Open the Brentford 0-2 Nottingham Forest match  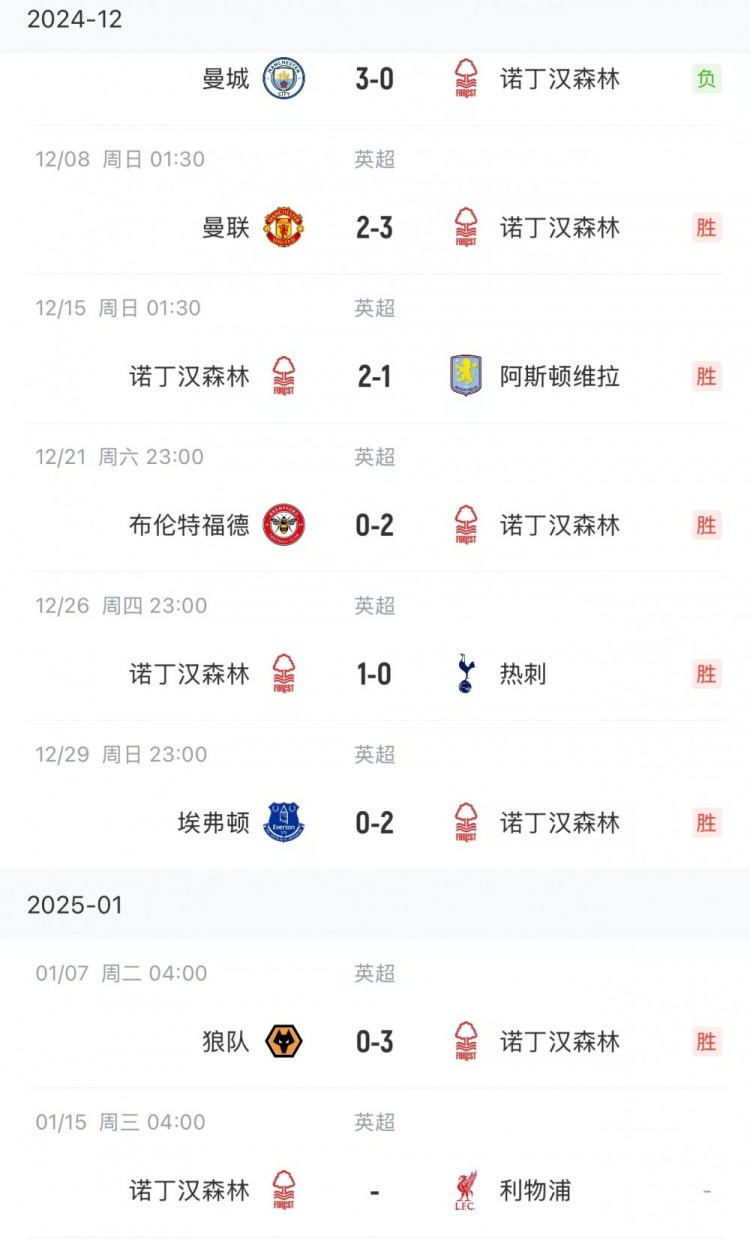point(375,525)
